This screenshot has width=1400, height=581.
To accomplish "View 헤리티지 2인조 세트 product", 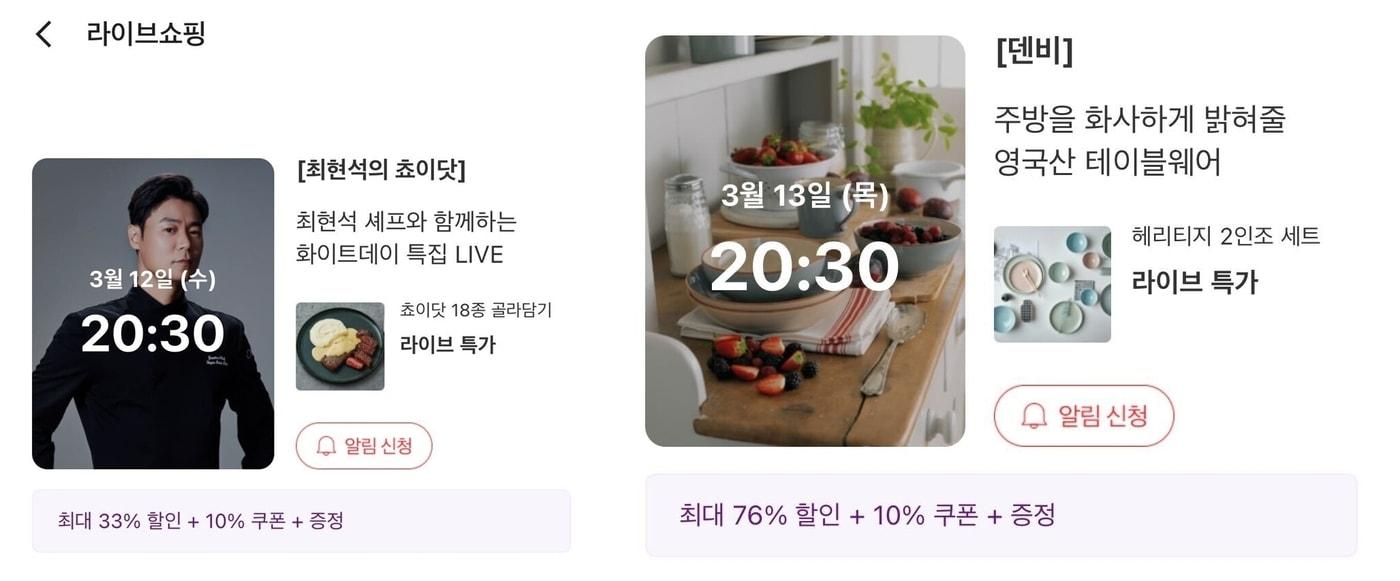I will [x=1052, y=284].
